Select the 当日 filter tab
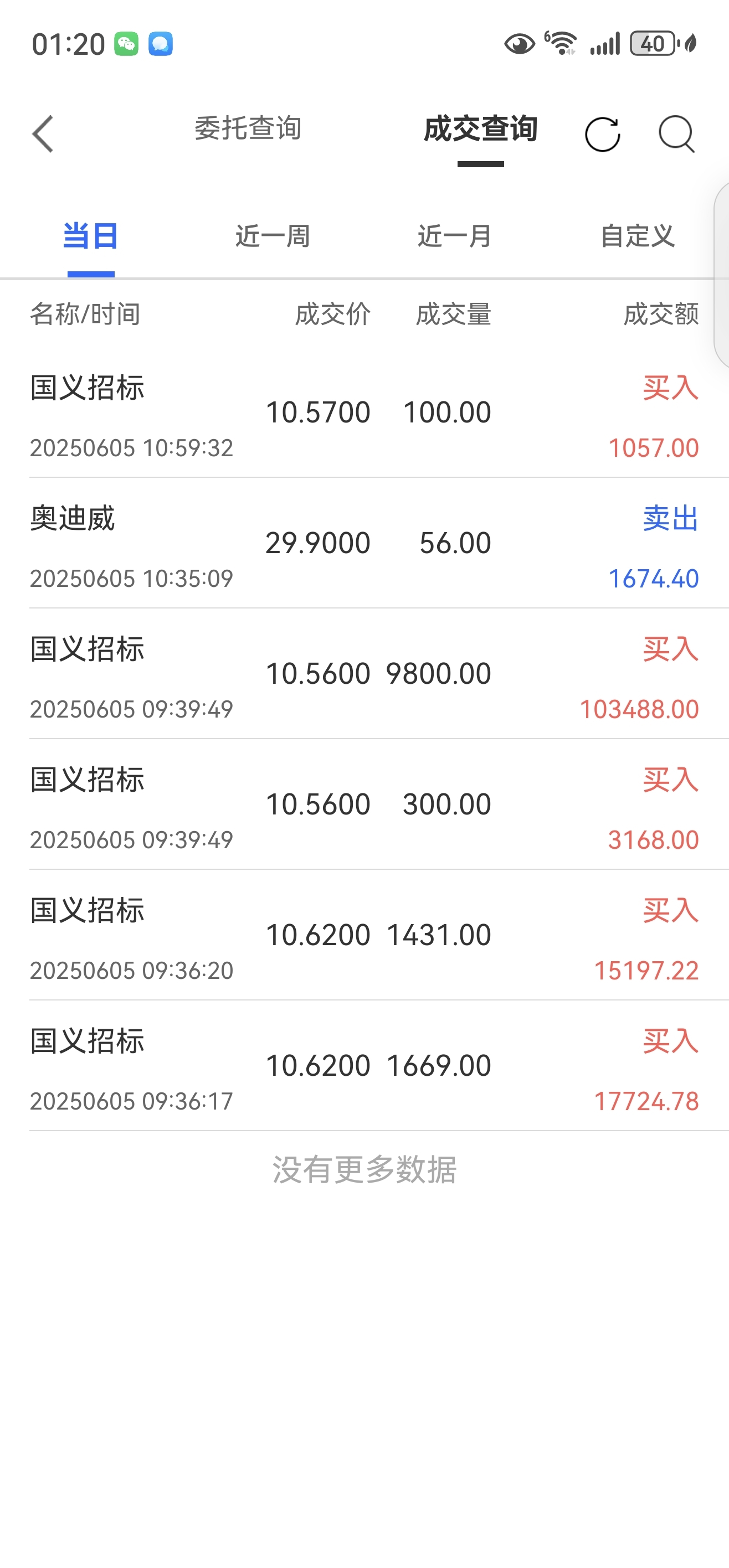729x1568 pixels. tap(91, 236)
